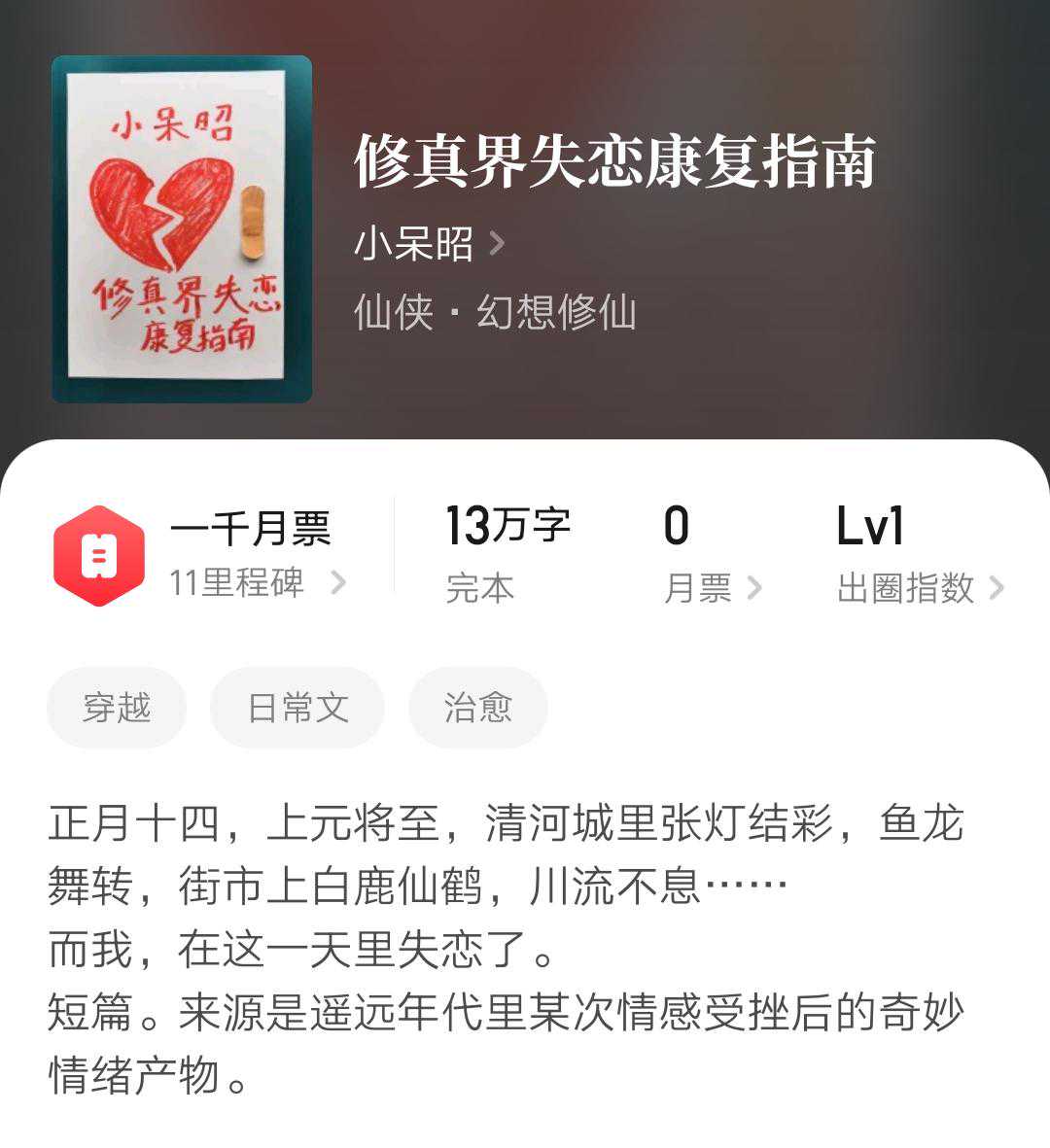1050x1148 pixels.
Task: Select the 日常文 tag chip
Action: pos(297,707)
